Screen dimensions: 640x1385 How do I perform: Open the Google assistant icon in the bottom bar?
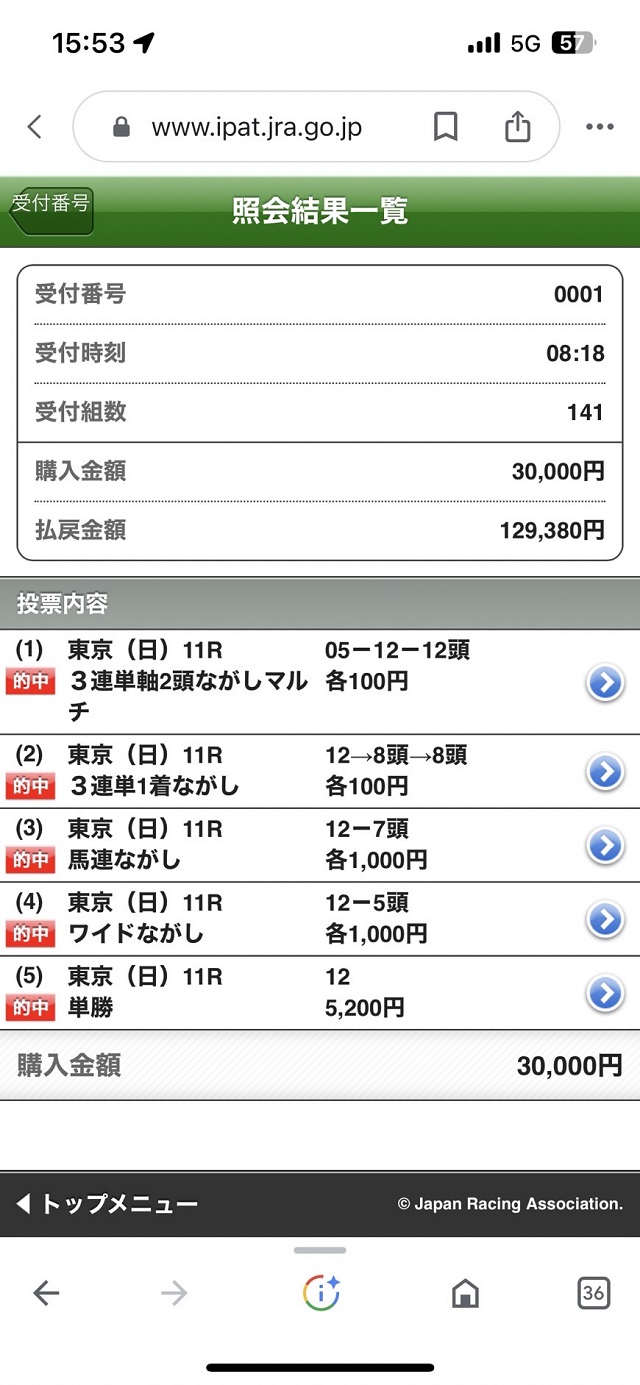[x=321, y=1293]
